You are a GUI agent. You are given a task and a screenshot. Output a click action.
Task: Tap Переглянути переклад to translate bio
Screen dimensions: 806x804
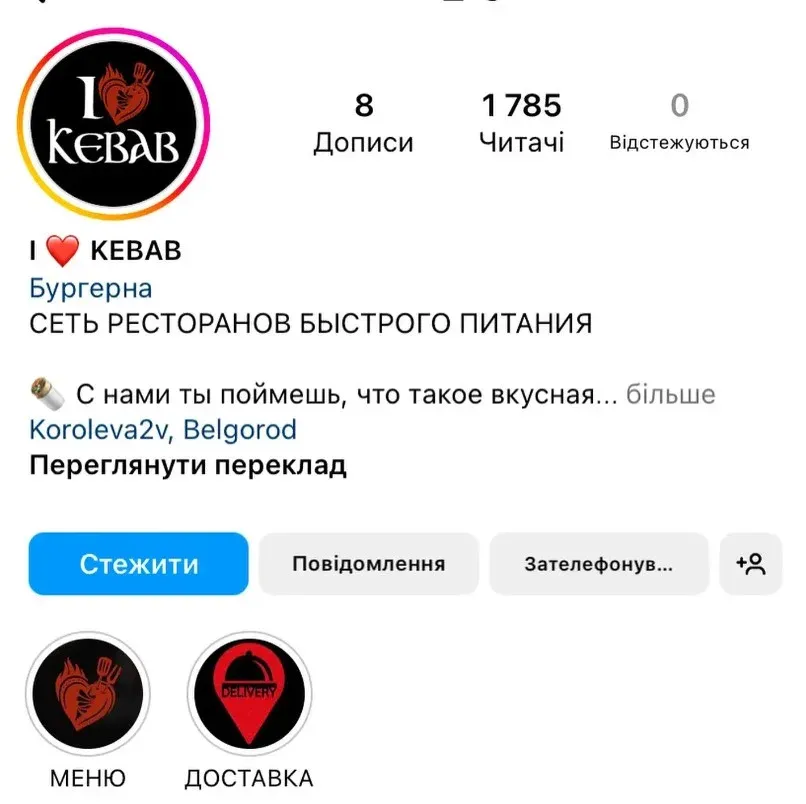click(x=188, y=466)
